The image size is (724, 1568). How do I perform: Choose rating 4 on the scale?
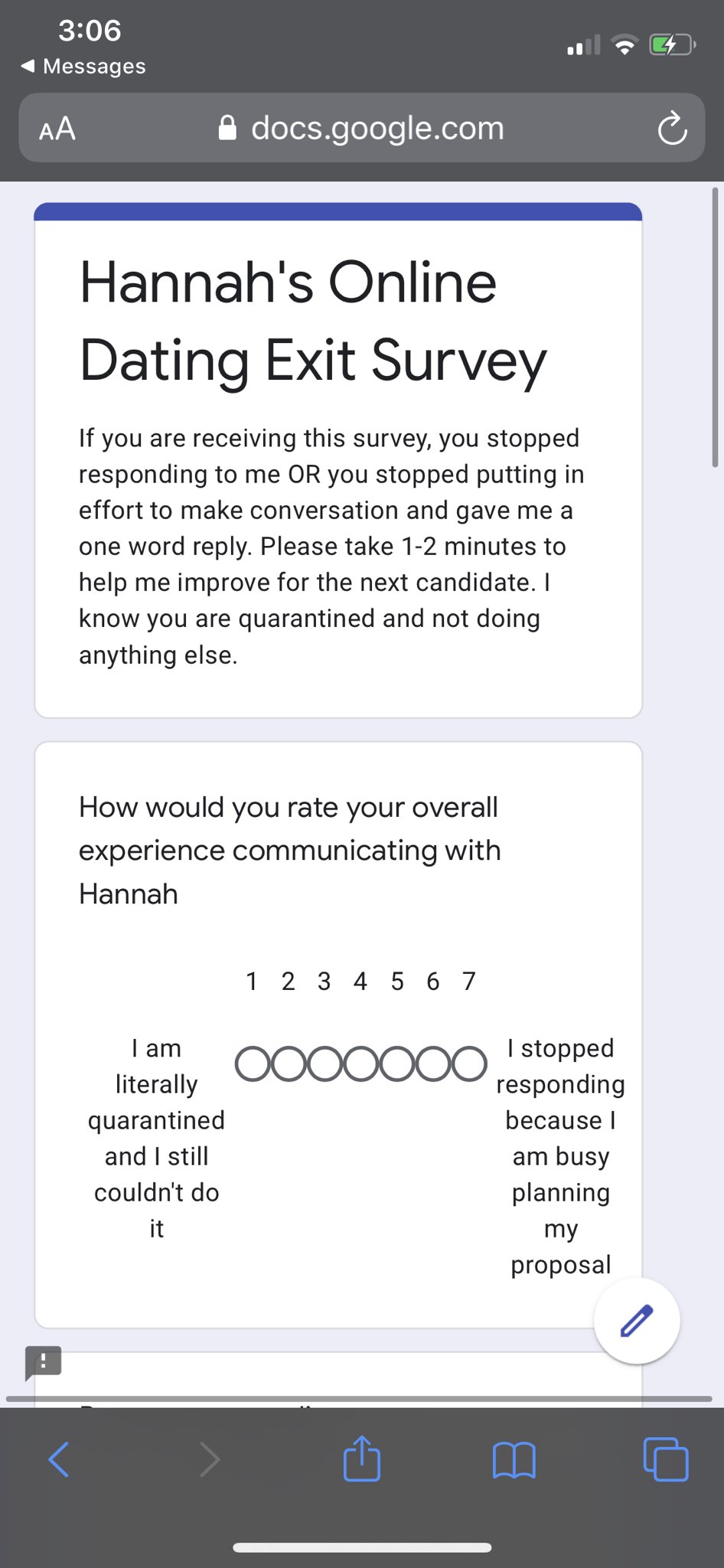click(360, 1064)
